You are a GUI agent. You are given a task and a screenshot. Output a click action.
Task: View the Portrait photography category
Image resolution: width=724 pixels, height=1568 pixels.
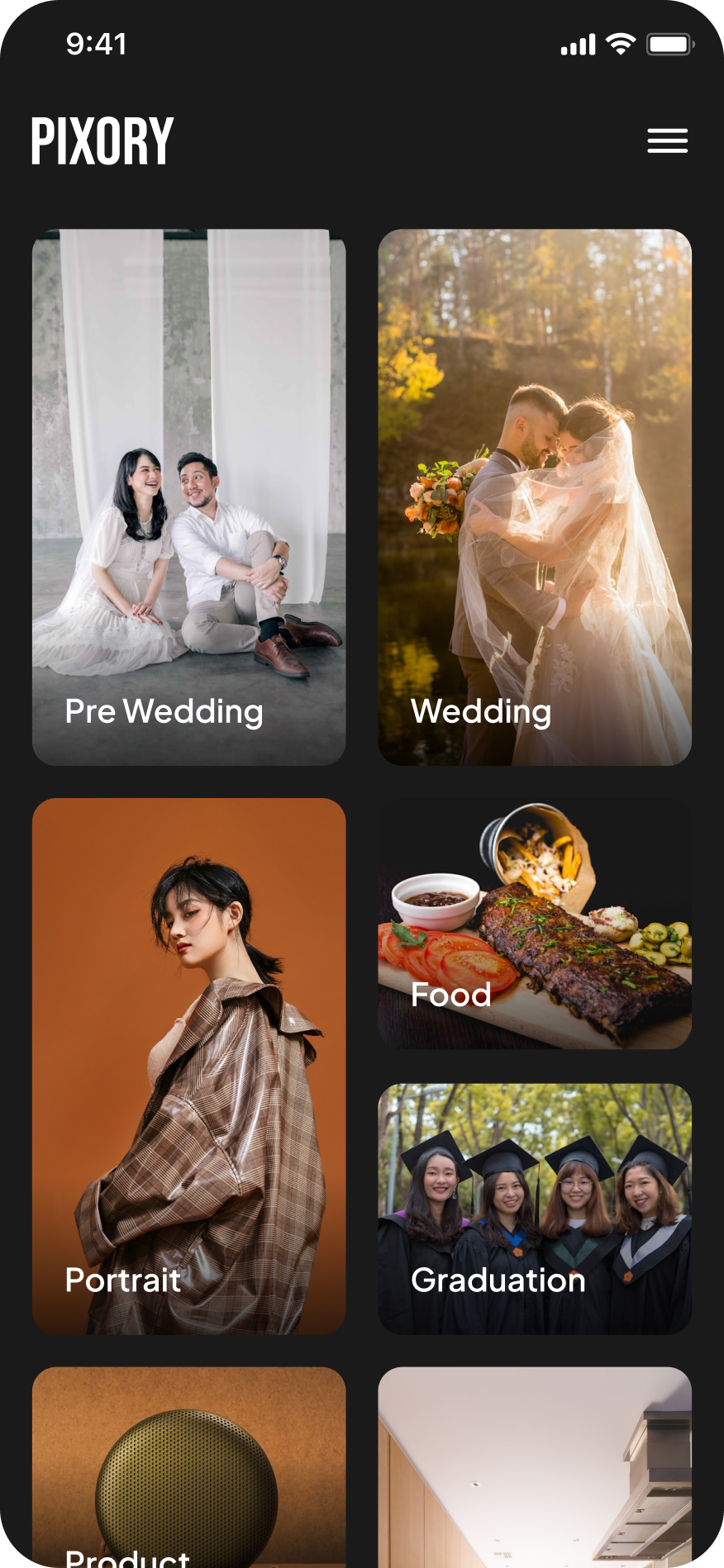(188, 1065)
